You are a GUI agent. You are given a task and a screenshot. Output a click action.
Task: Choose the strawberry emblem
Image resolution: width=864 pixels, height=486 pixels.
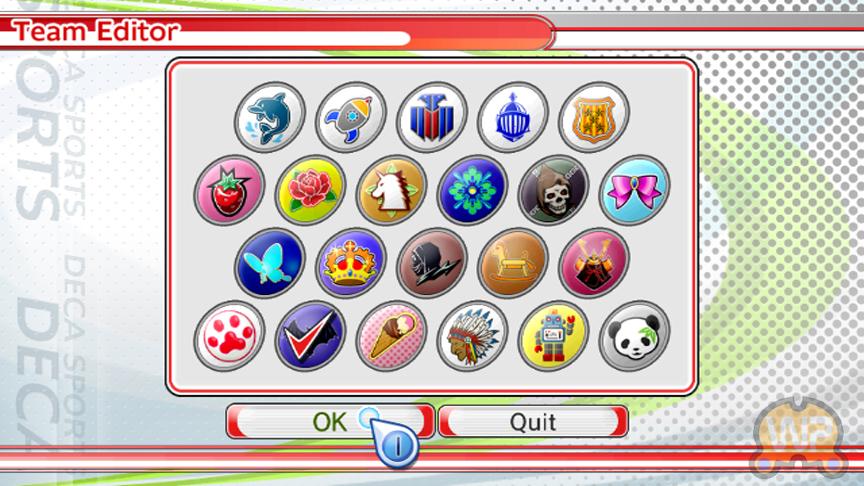tap(229, 190)
